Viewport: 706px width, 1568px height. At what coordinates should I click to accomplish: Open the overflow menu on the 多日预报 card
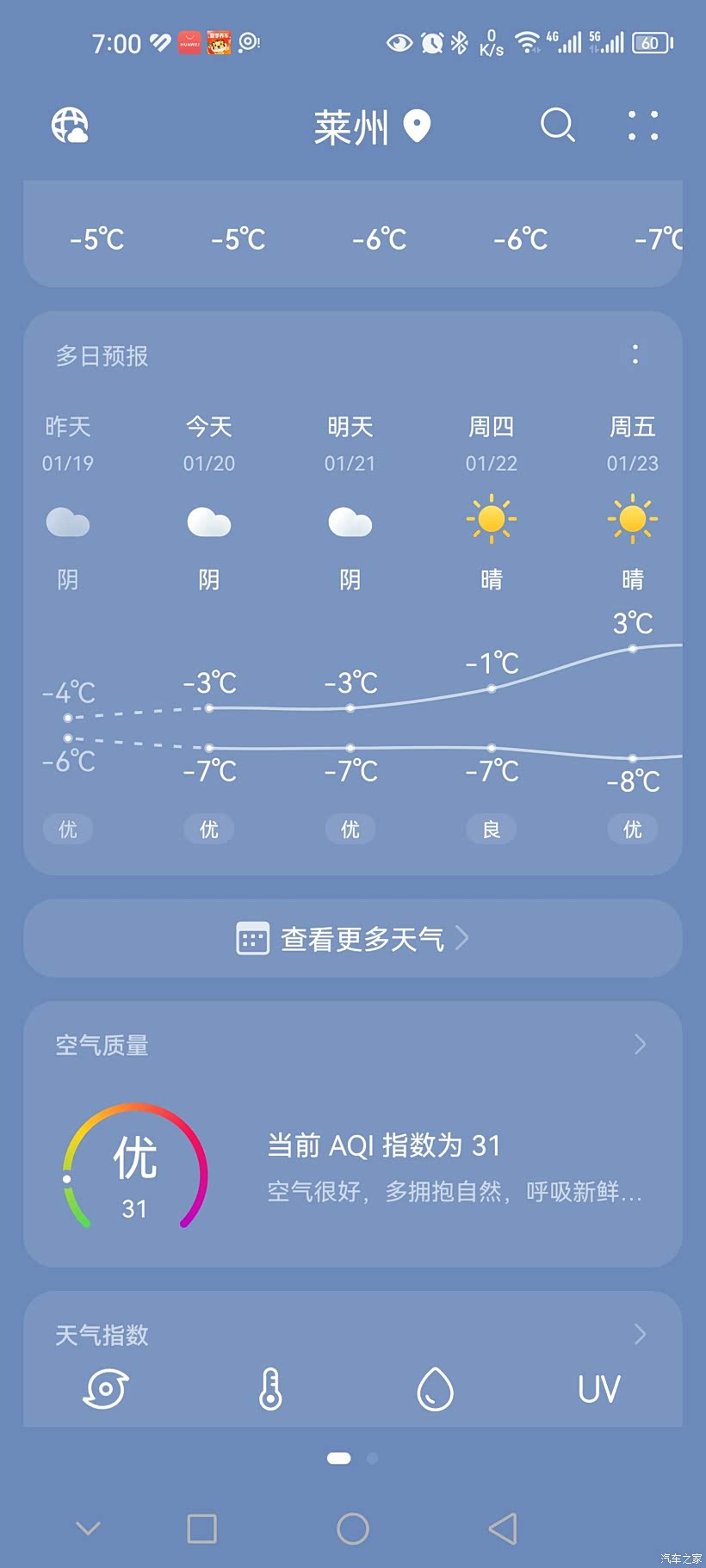pyautogui.click(x=635, y=354)
